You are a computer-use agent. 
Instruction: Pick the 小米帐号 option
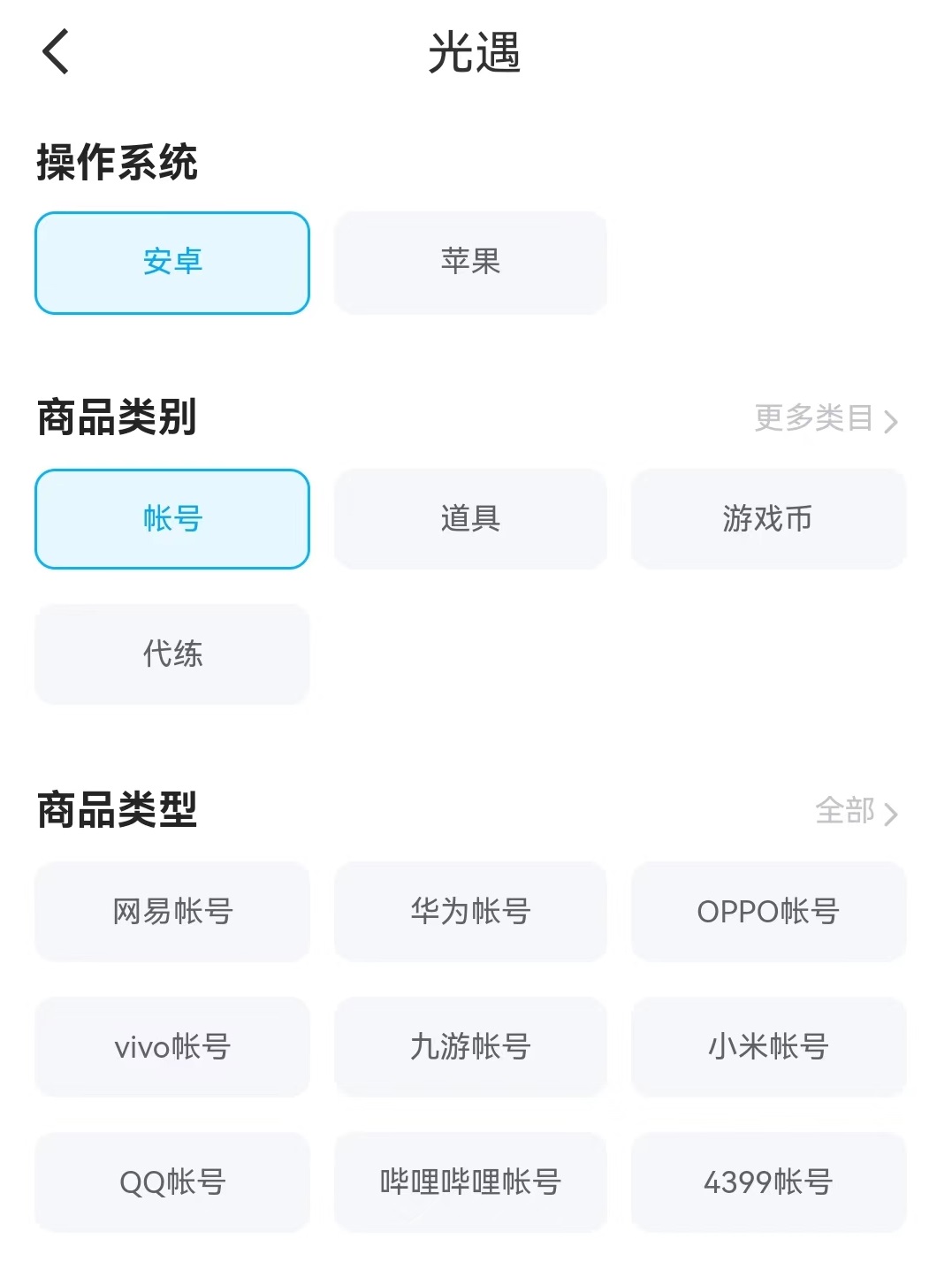tap(768, 1047)
